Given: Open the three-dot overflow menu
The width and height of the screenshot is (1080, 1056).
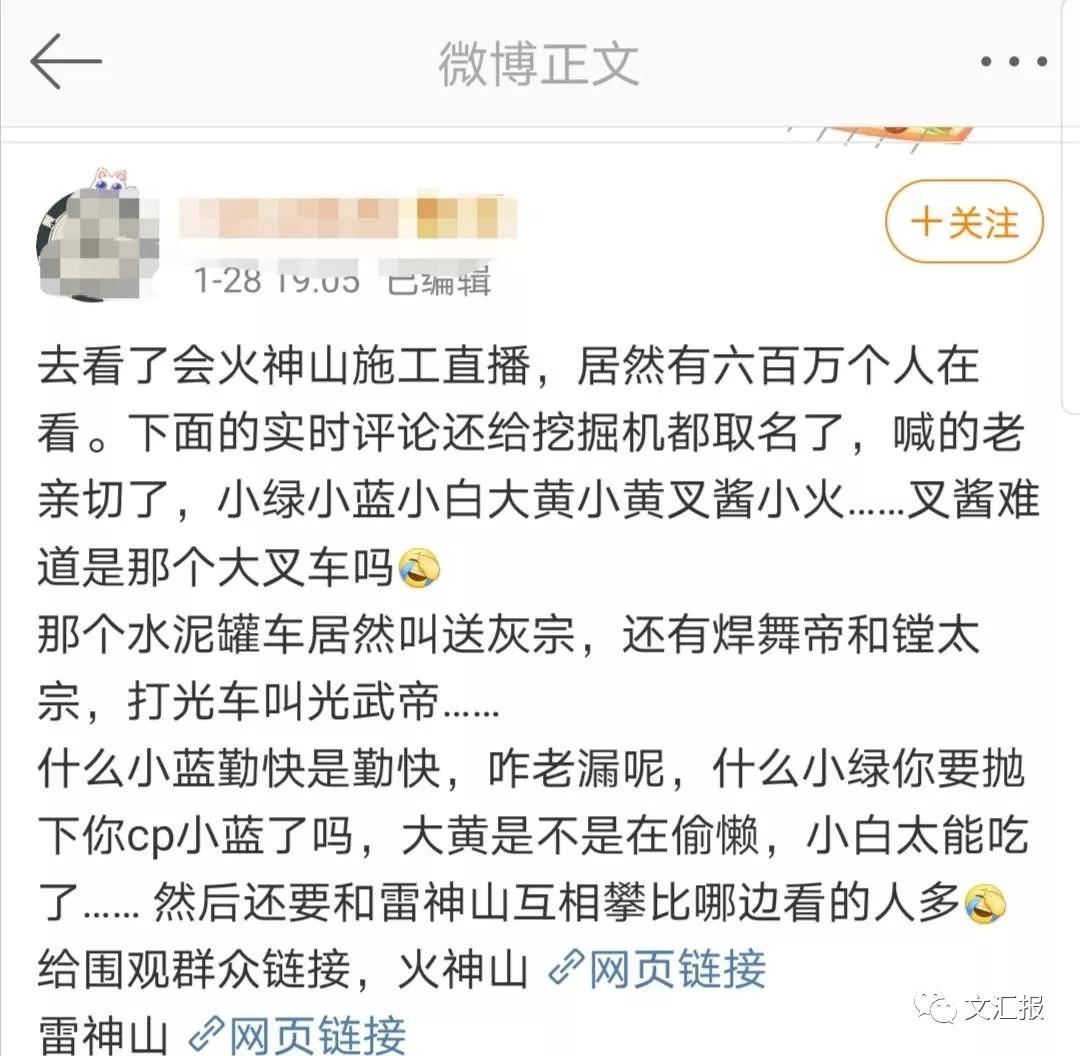Looking at the screenshot, I should pos(1012,62).
